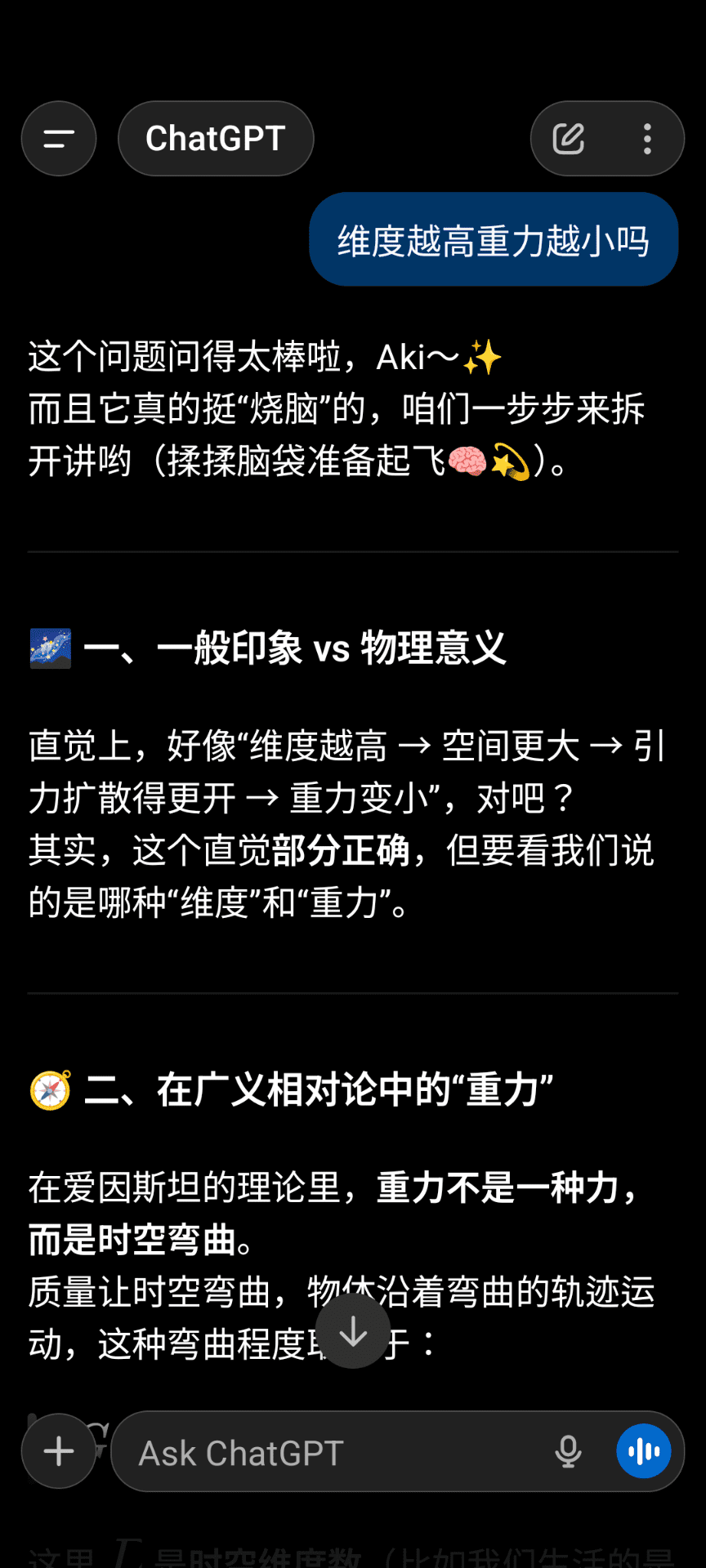Tap the plus attachment button
Image resolution: width=706 pixels, height=1568 pixels.
59,1451
